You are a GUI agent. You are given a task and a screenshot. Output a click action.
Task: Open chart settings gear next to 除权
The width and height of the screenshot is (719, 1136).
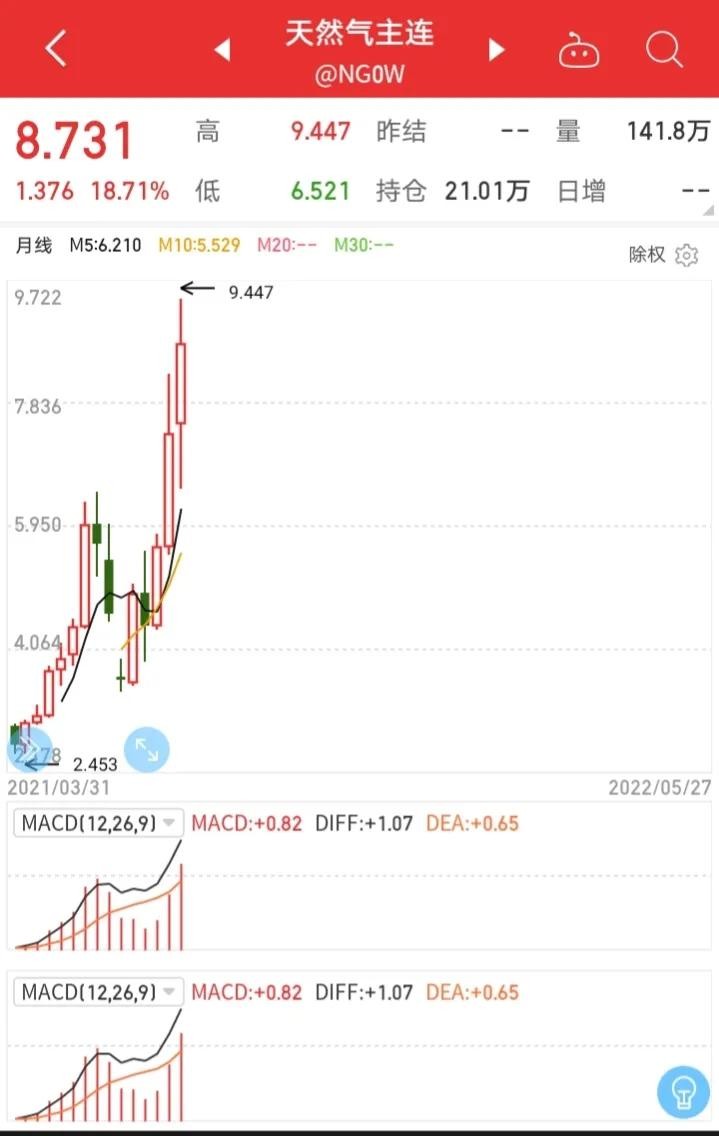686,255
